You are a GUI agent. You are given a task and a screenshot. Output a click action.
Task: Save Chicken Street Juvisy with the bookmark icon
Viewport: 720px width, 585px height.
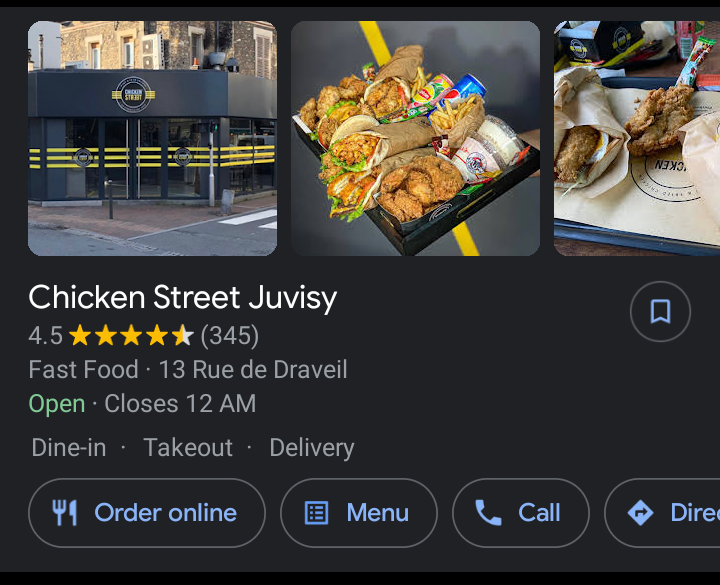660,312
